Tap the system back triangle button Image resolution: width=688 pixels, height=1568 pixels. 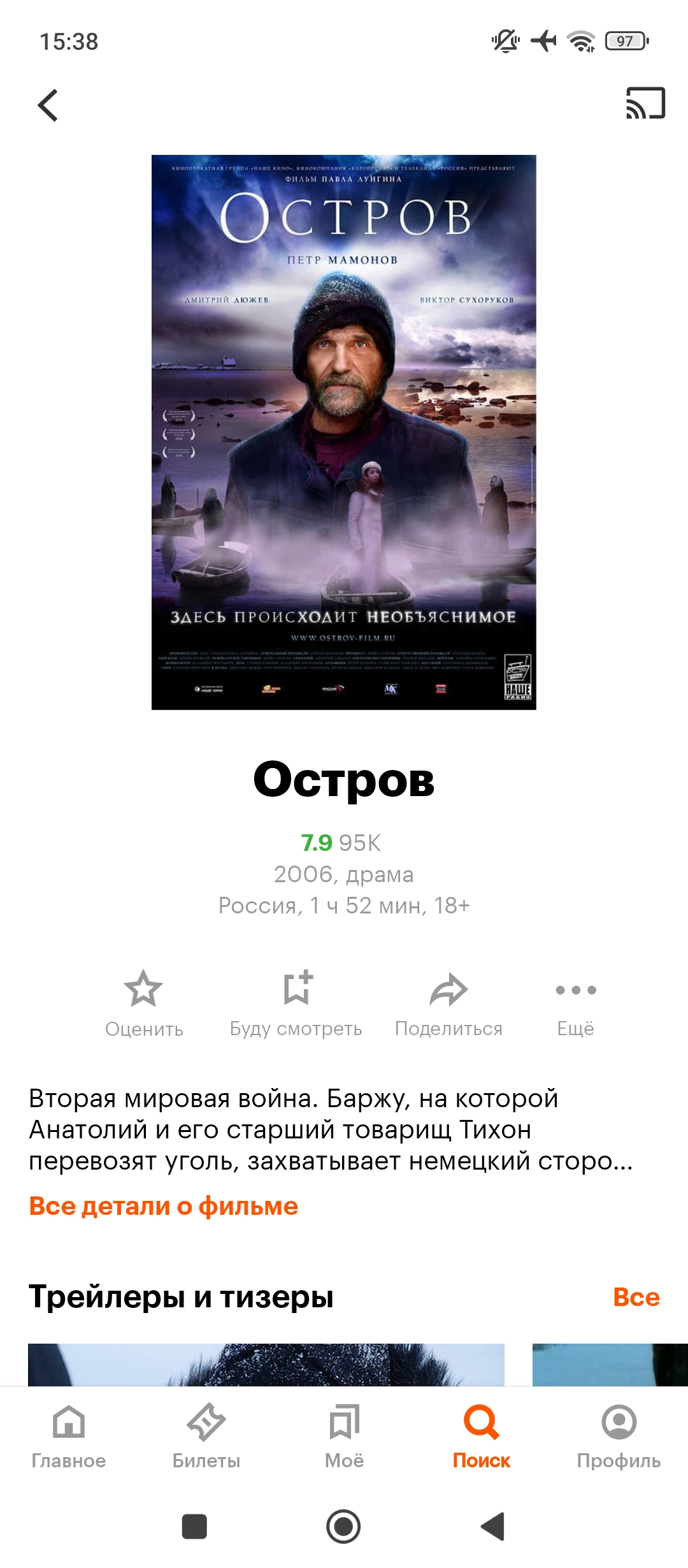tap(493, 1527)
